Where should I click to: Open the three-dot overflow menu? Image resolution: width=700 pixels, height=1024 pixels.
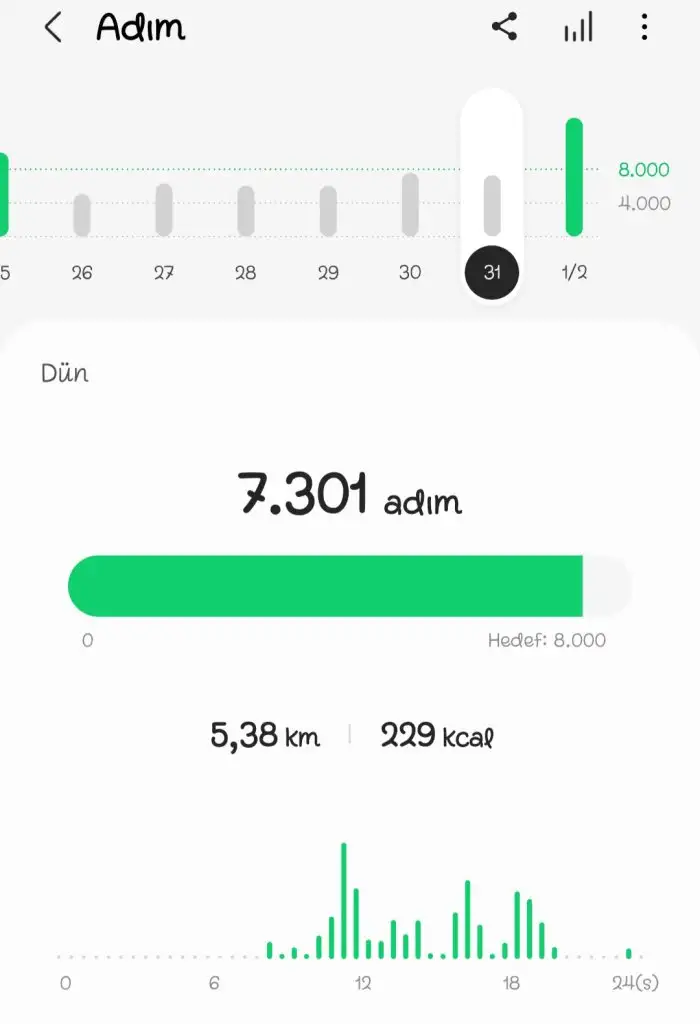pyautogui.click(x=645, y=28)
